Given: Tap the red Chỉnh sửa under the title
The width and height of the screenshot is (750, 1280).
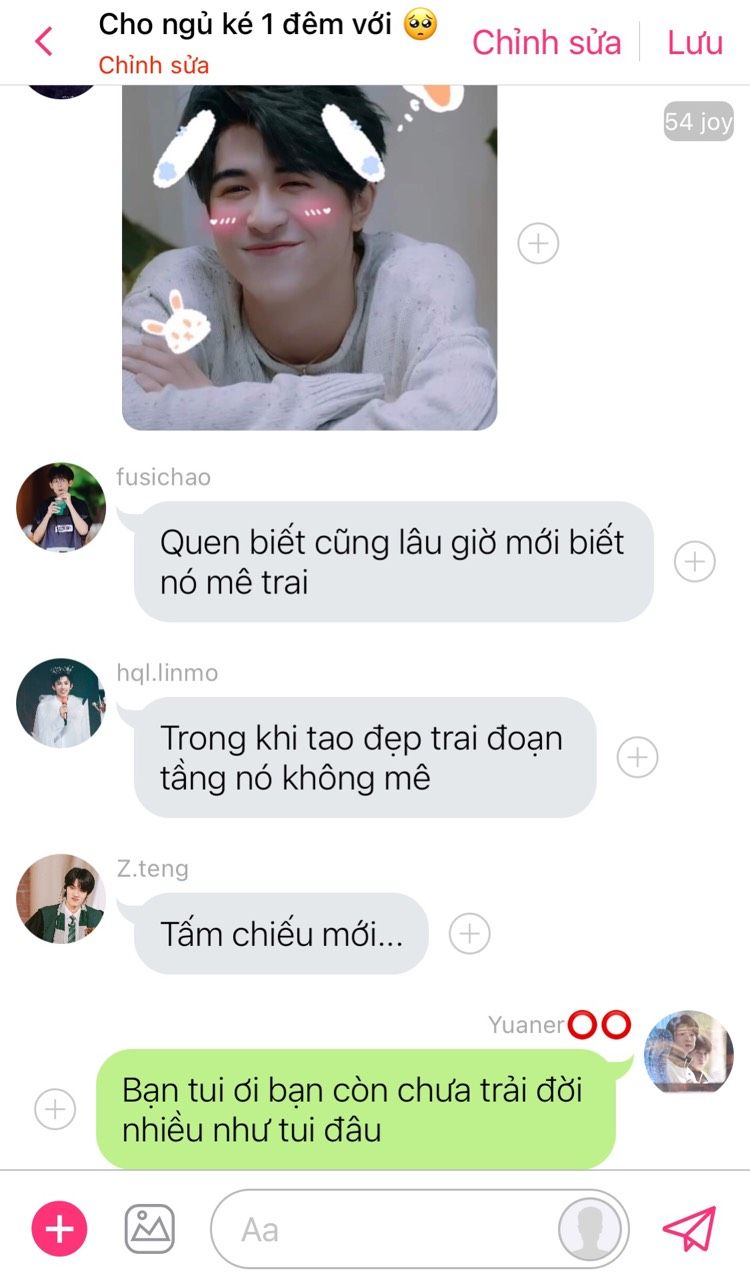Looking at the screenshot, I should point(154,65).
